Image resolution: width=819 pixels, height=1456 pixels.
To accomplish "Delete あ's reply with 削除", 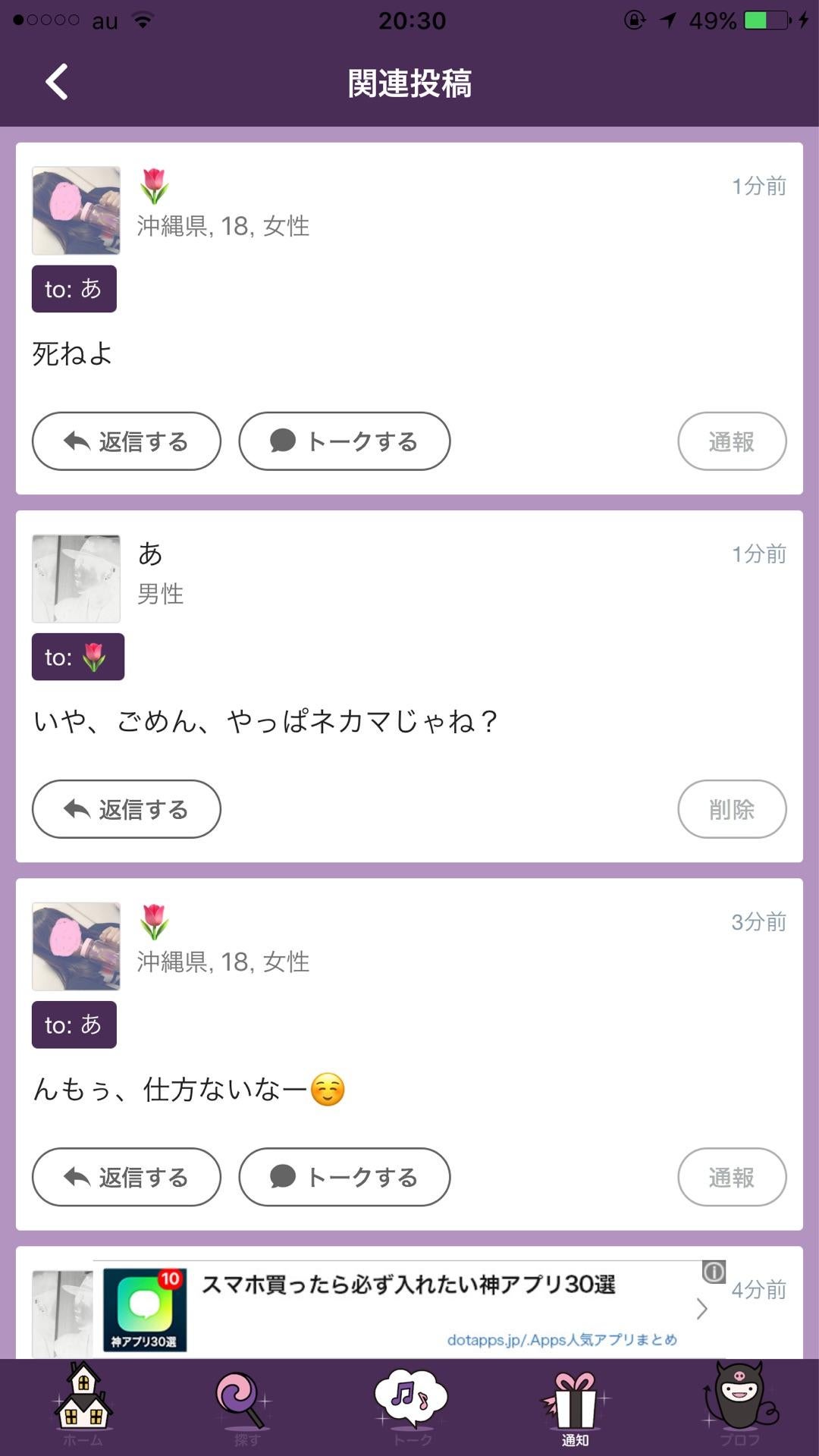I will (x=731, y=809).
